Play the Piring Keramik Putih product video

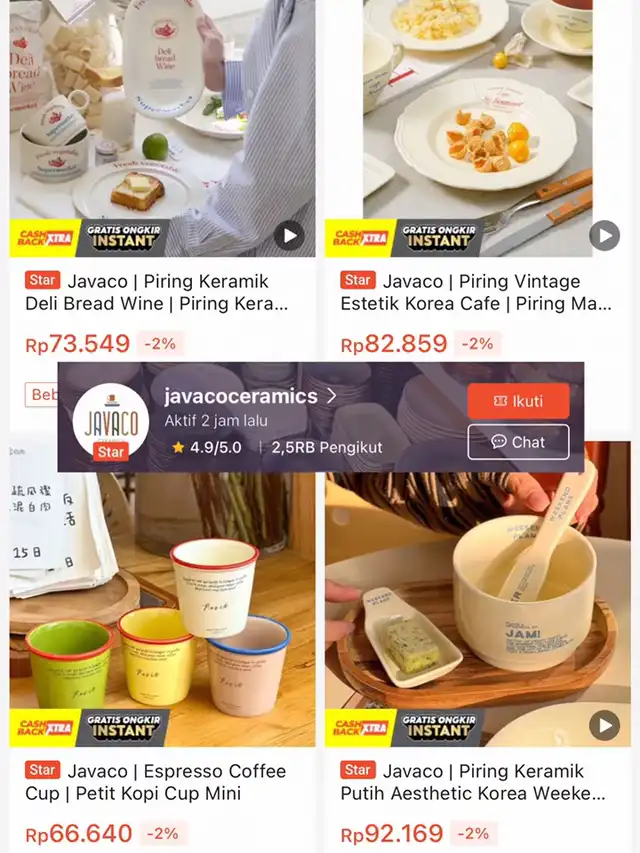[604, 725]
